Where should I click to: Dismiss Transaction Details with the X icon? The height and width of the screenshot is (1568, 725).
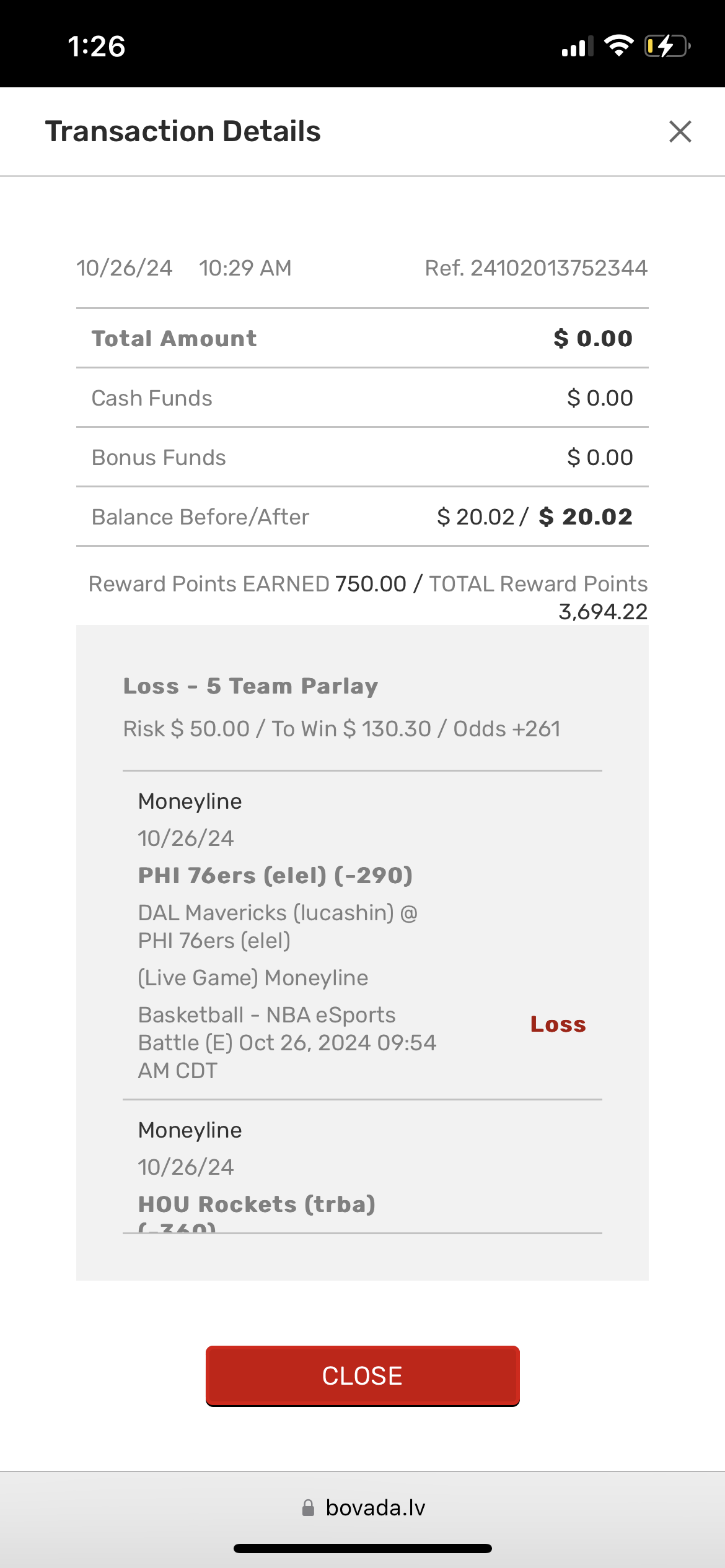click(x=680, y=131)
